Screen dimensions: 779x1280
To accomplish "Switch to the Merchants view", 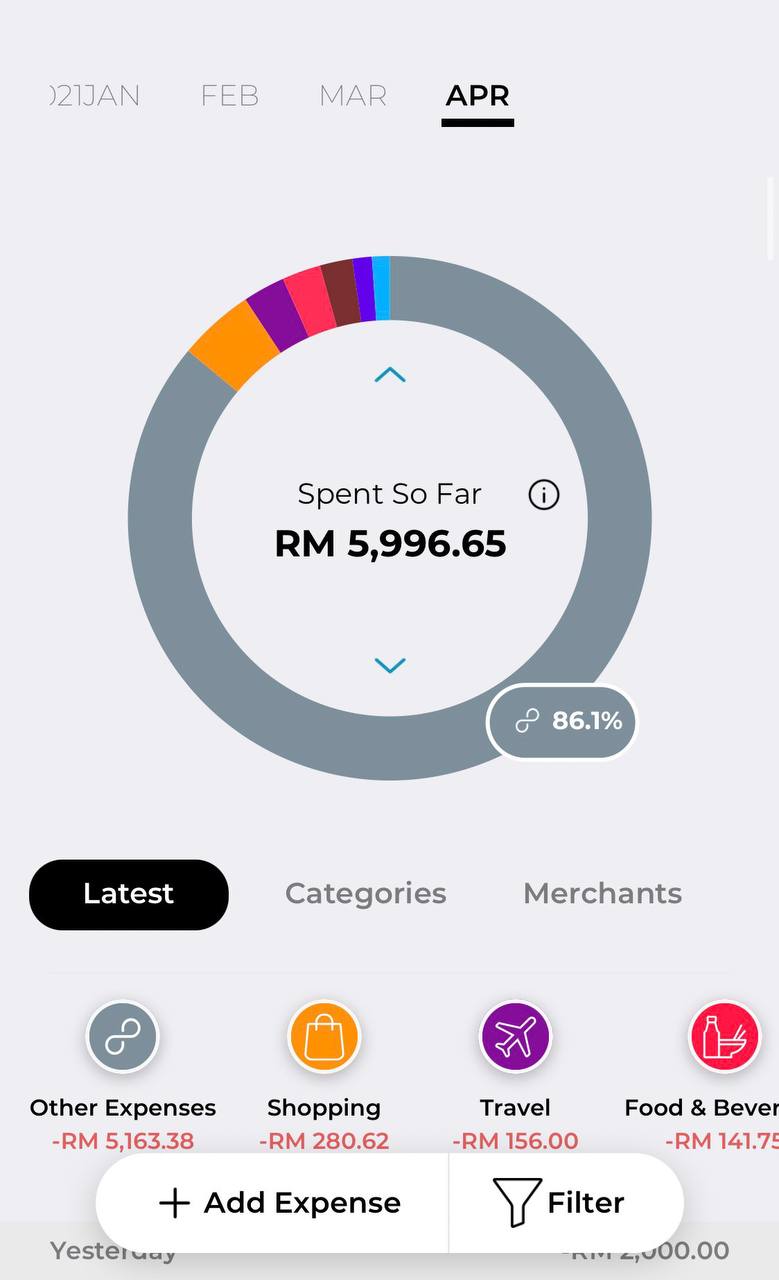I will coord(602,894).
